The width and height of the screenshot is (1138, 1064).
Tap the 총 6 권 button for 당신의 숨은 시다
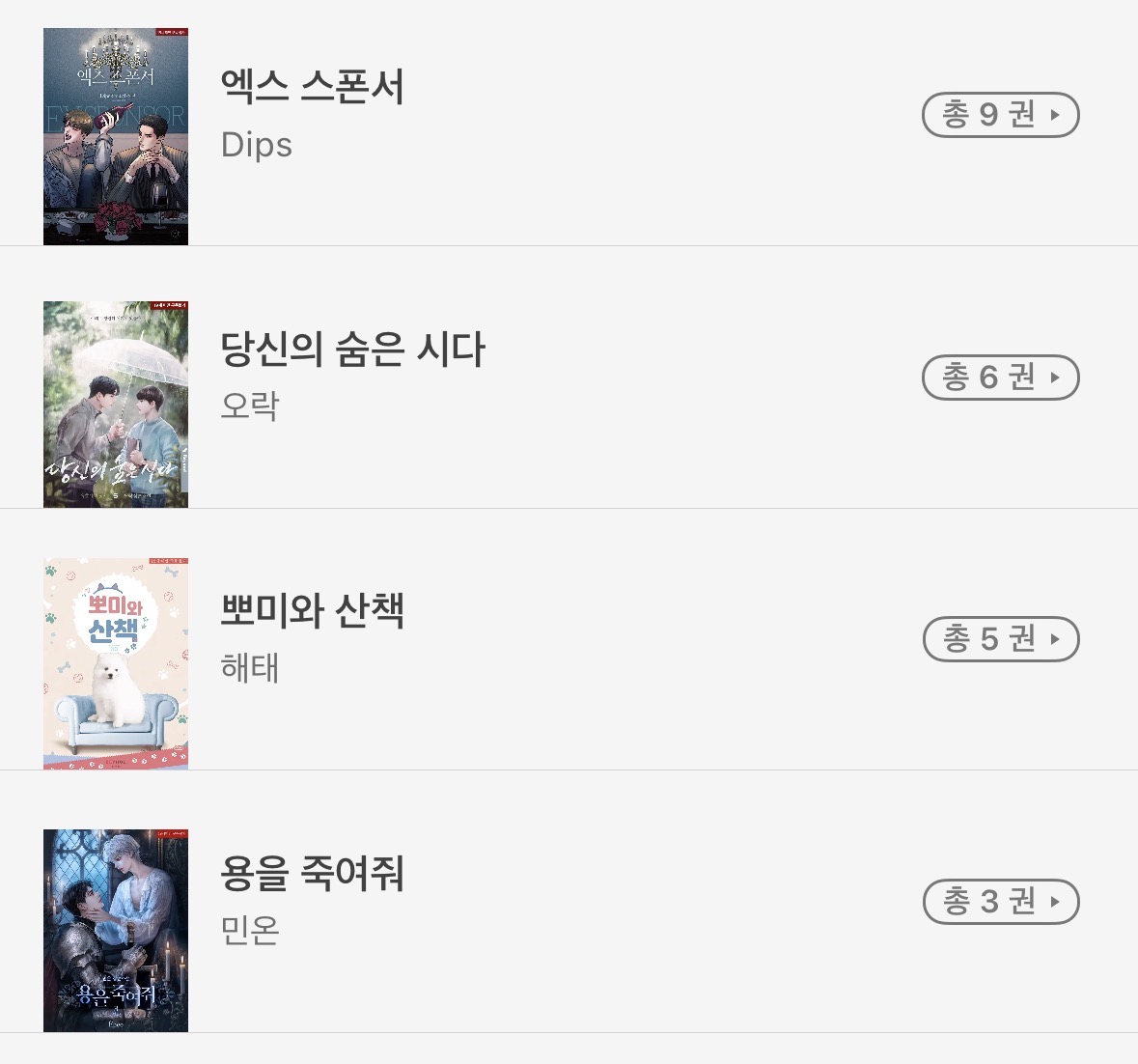click(1000, 377)
